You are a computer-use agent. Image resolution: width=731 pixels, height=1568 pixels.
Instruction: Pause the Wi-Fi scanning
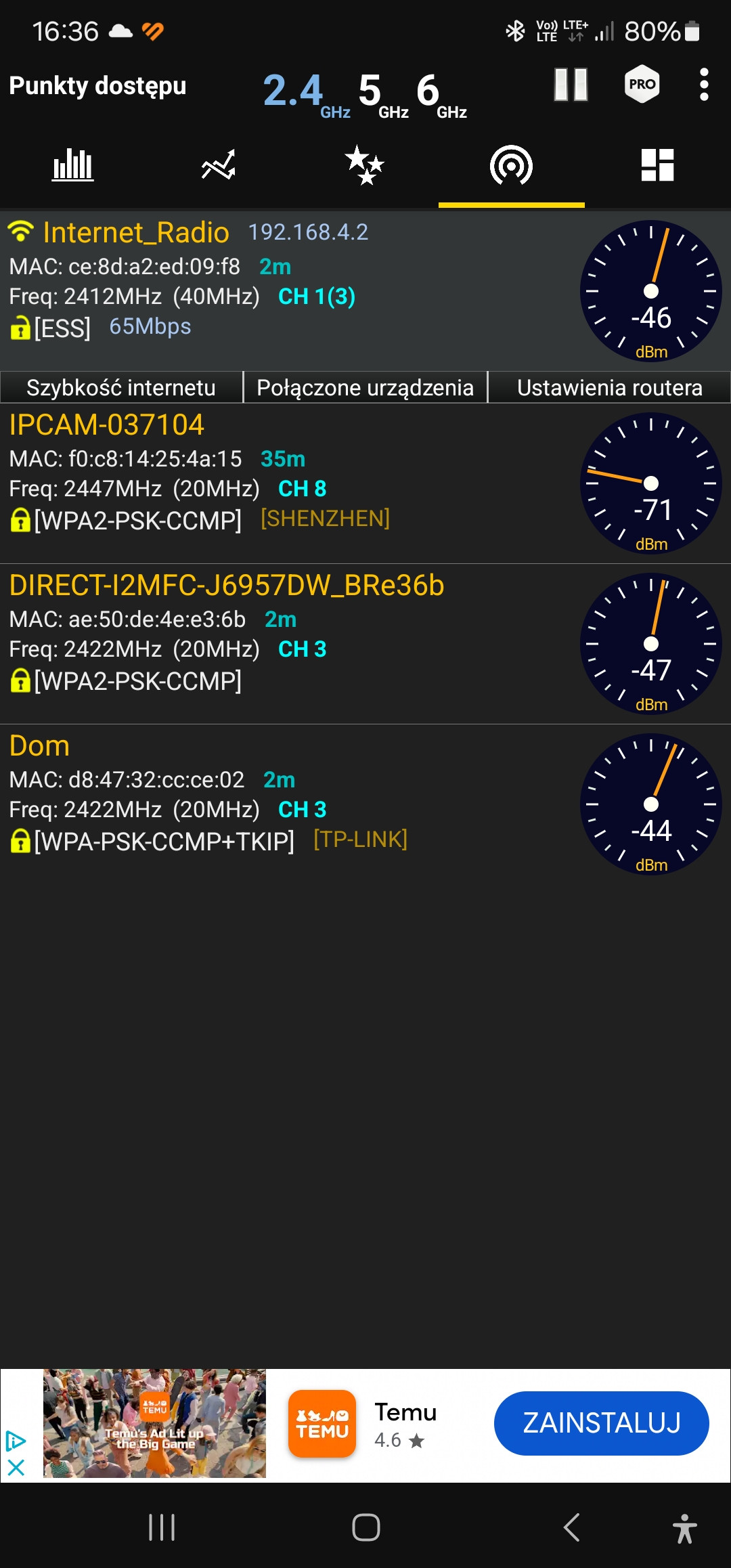coord(571,85)
